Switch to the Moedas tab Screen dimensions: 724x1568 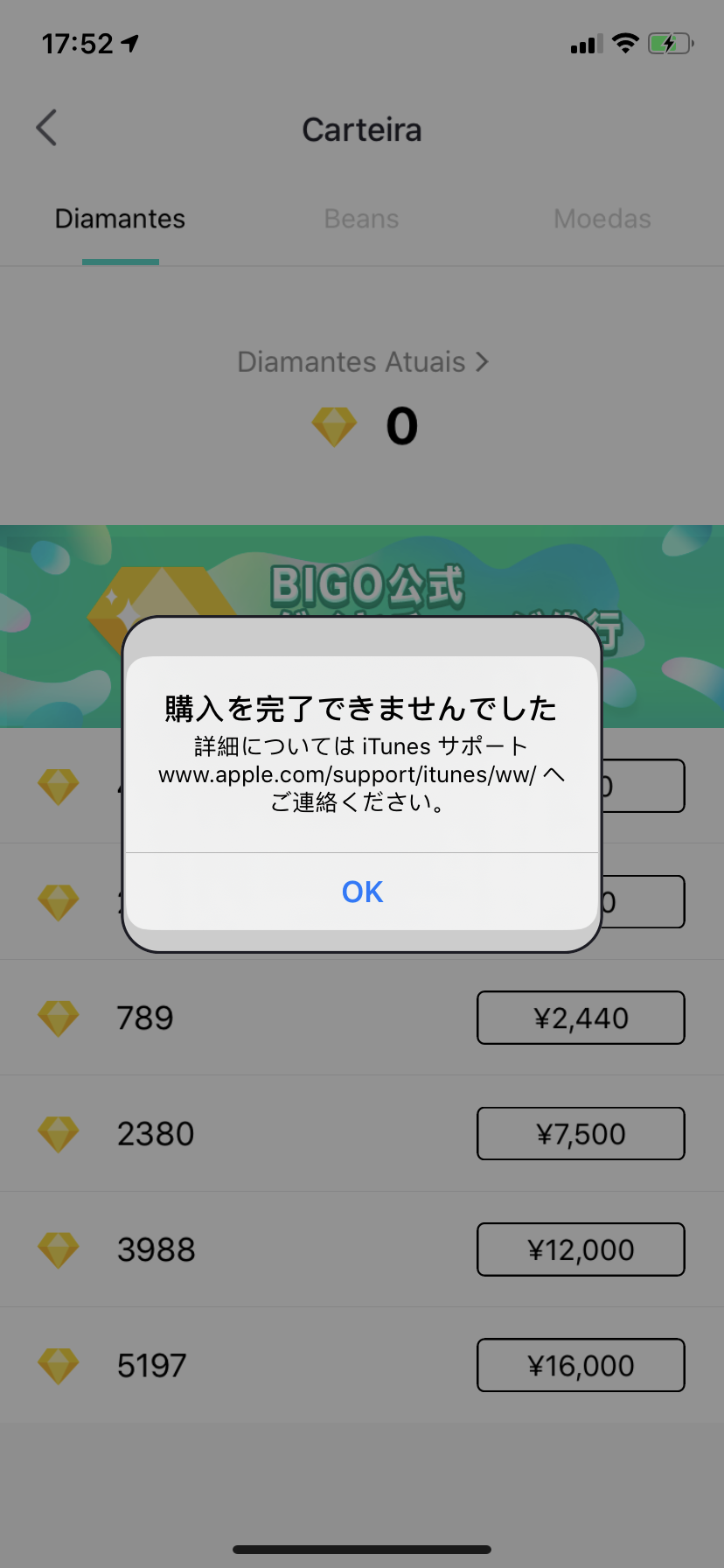[602, 219]
